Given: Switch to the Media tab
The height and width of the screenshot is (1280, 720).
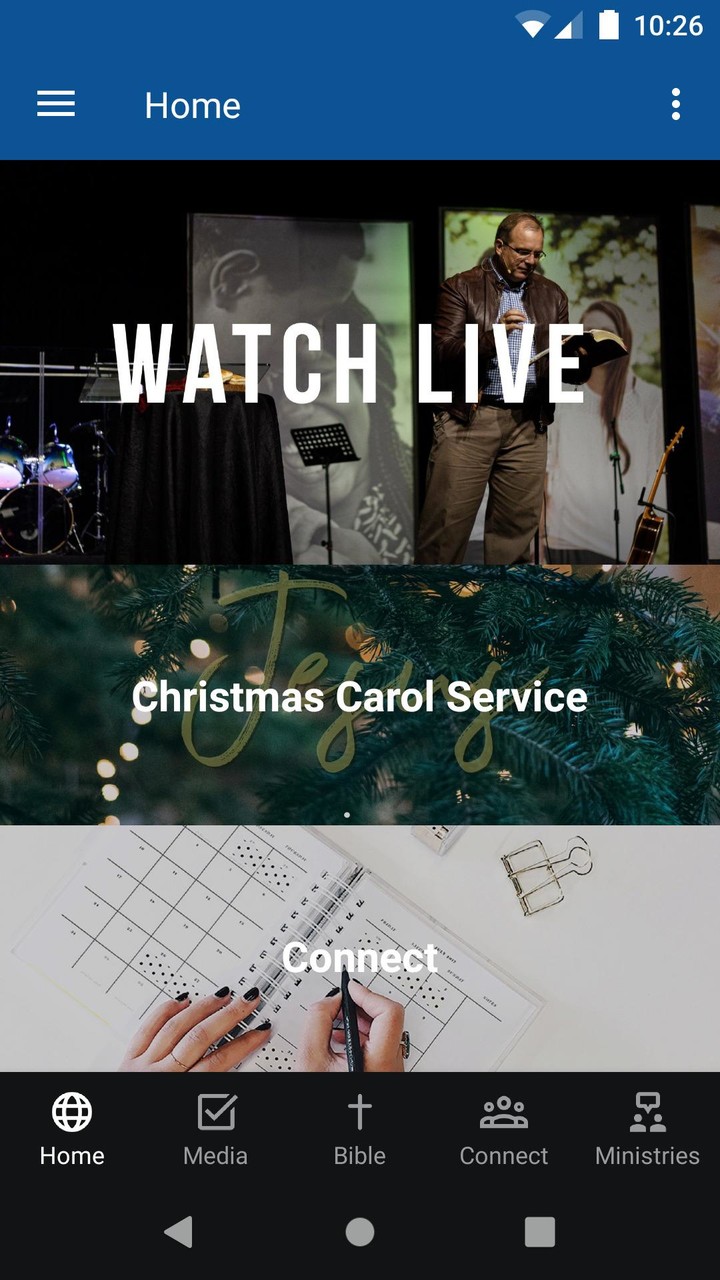Looking at the screenshot, I should (216, 1130).
